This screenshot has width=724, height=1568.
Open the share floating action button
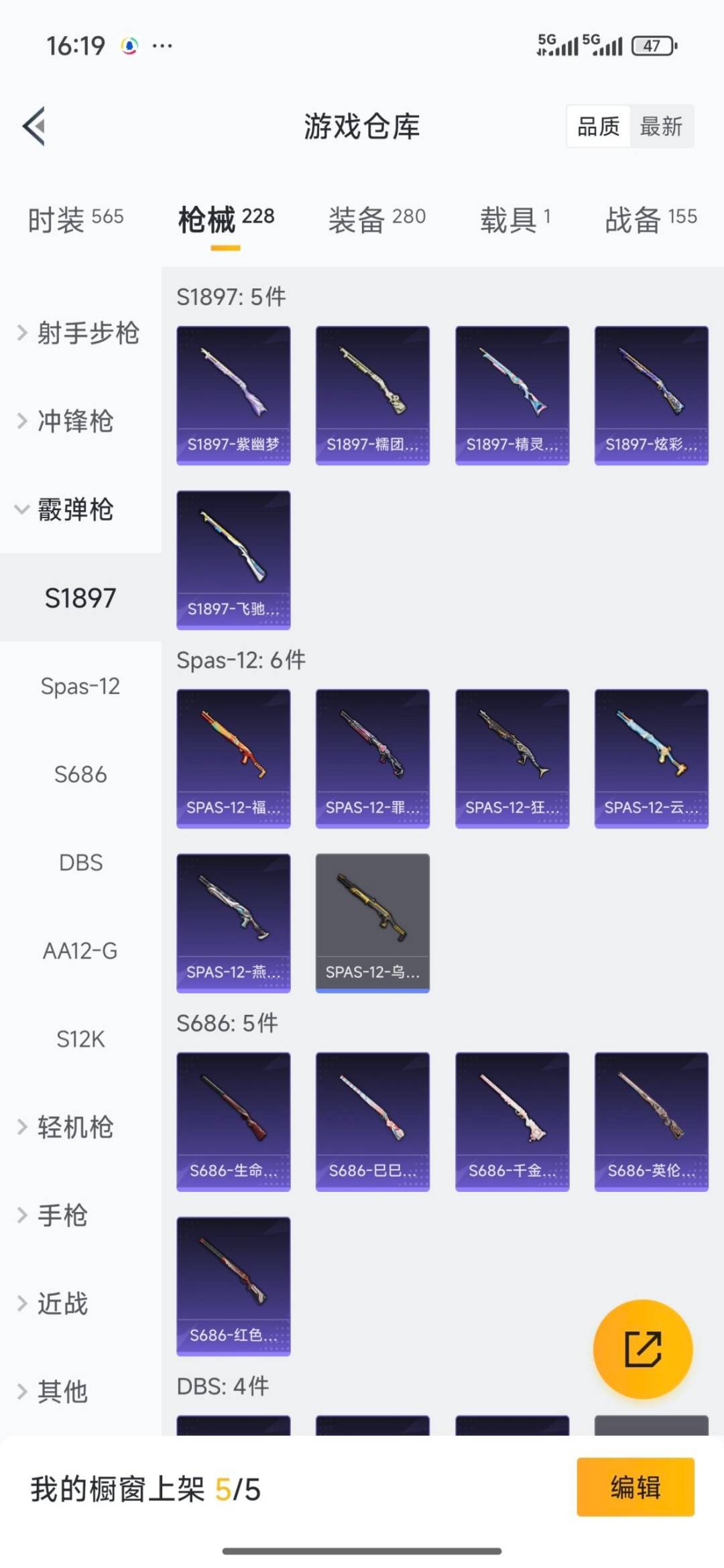click(x=642, y=1349)
